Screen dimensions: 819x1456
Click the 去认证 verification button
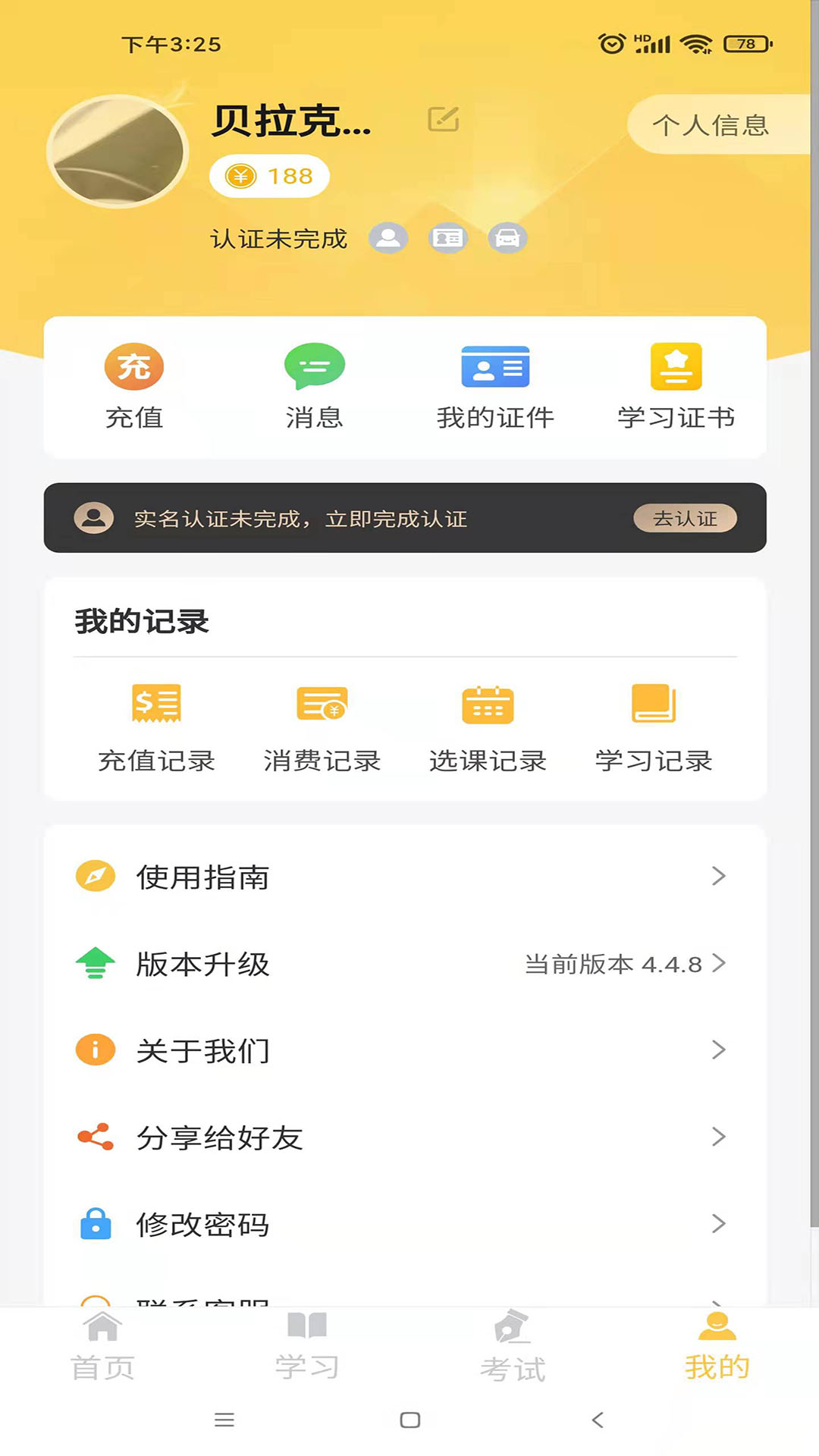pyautogui.click(x=685, y=519)
